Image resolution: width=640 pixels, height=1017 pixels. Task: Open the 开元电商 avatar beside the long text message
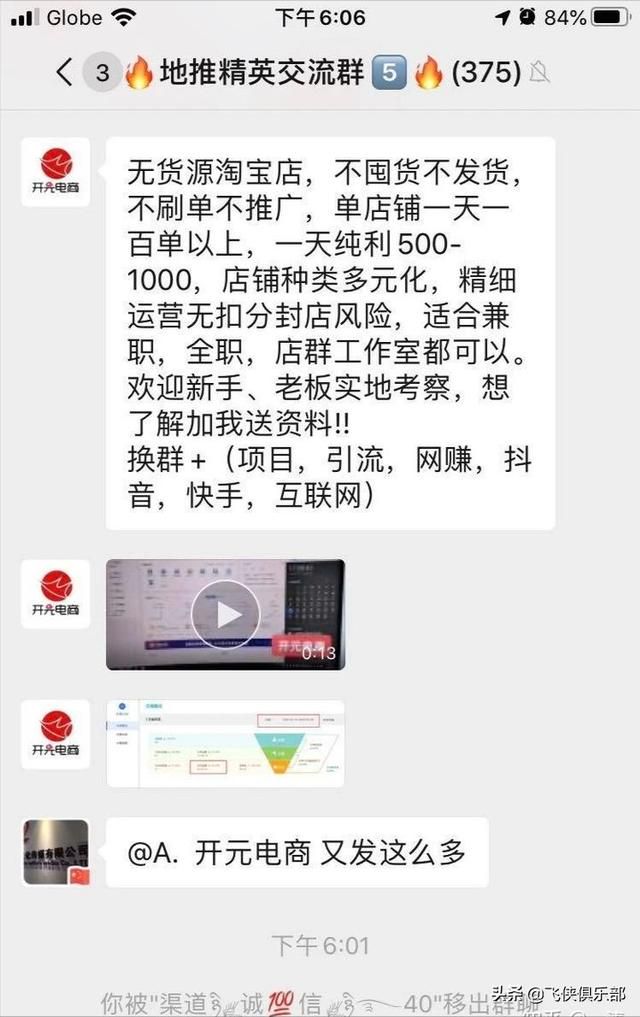click(x=56, y=172)
